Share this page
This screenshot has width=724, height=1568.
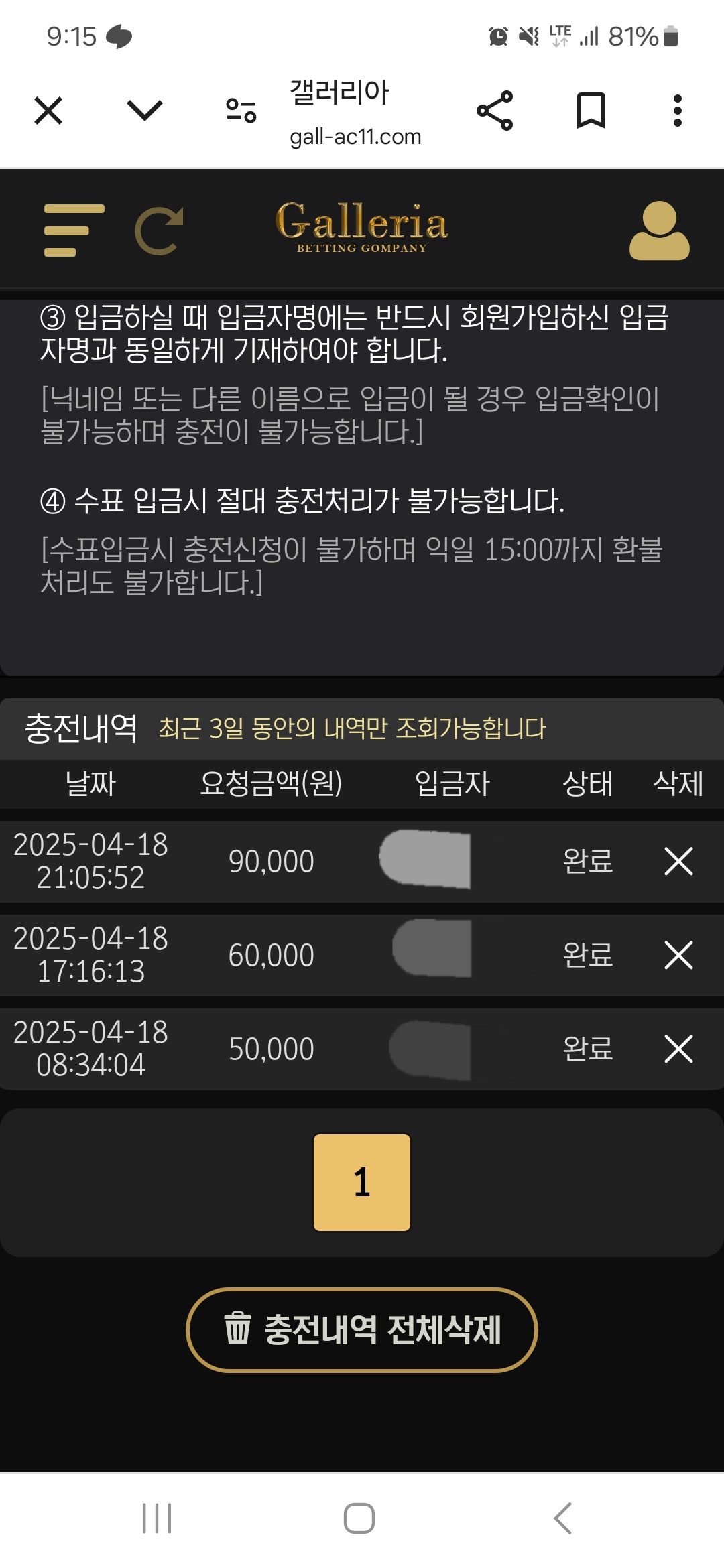495,111
